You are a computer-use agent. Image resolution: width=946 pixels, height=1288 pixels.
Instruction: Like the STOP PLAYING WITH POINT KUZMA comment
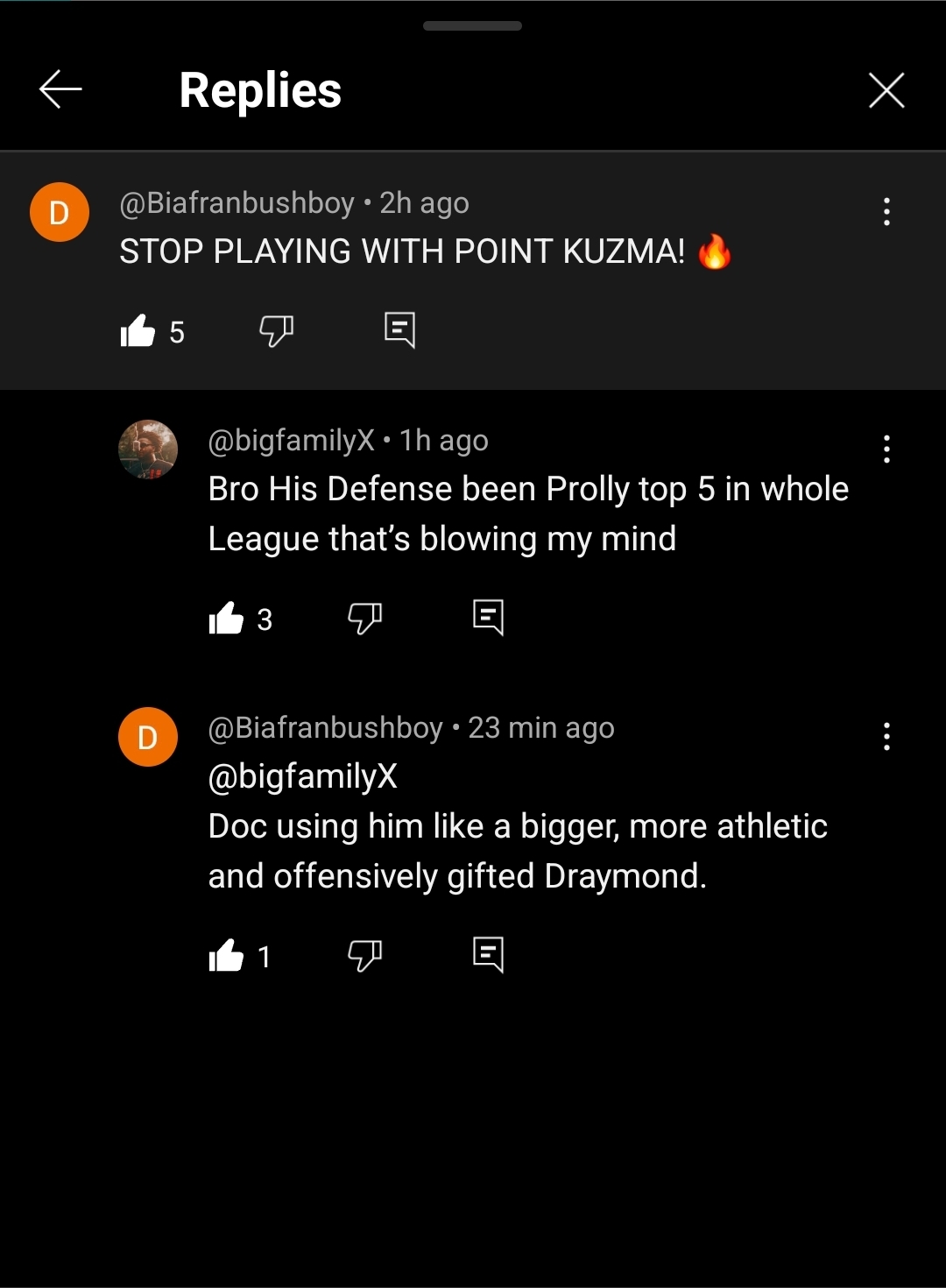(x=138, y=331)
